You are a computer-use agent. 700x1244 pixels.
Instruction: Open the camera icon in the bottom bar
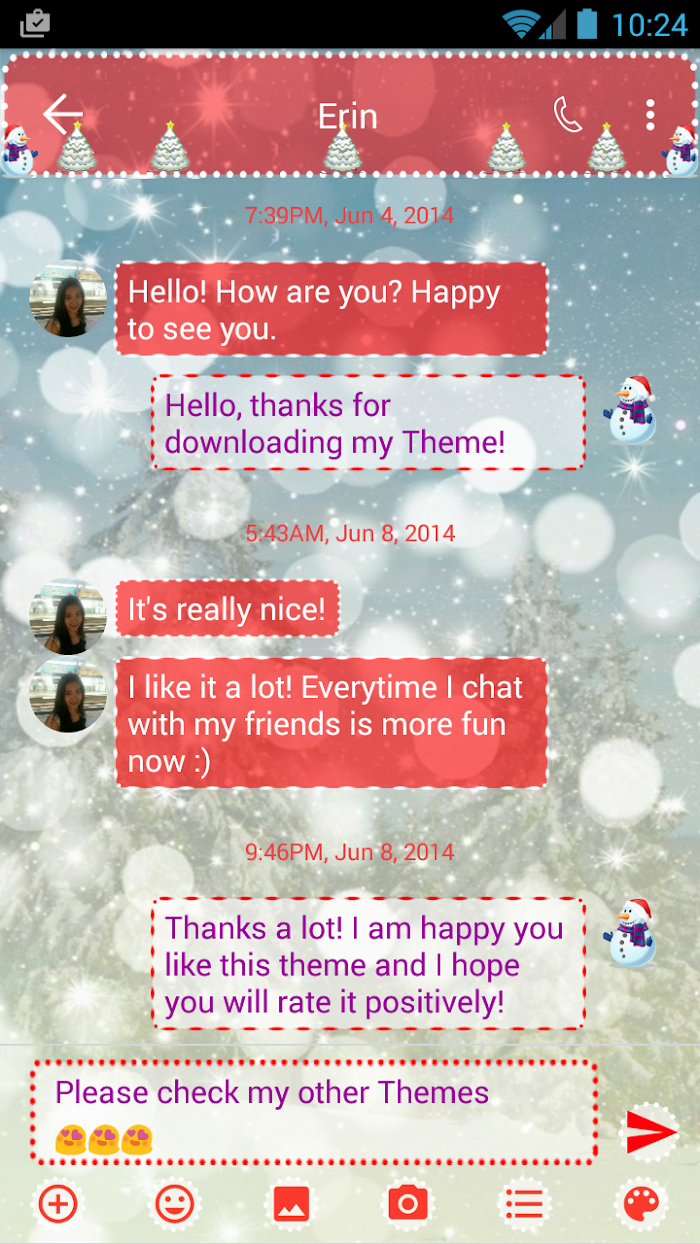[x=408, y=1204]
